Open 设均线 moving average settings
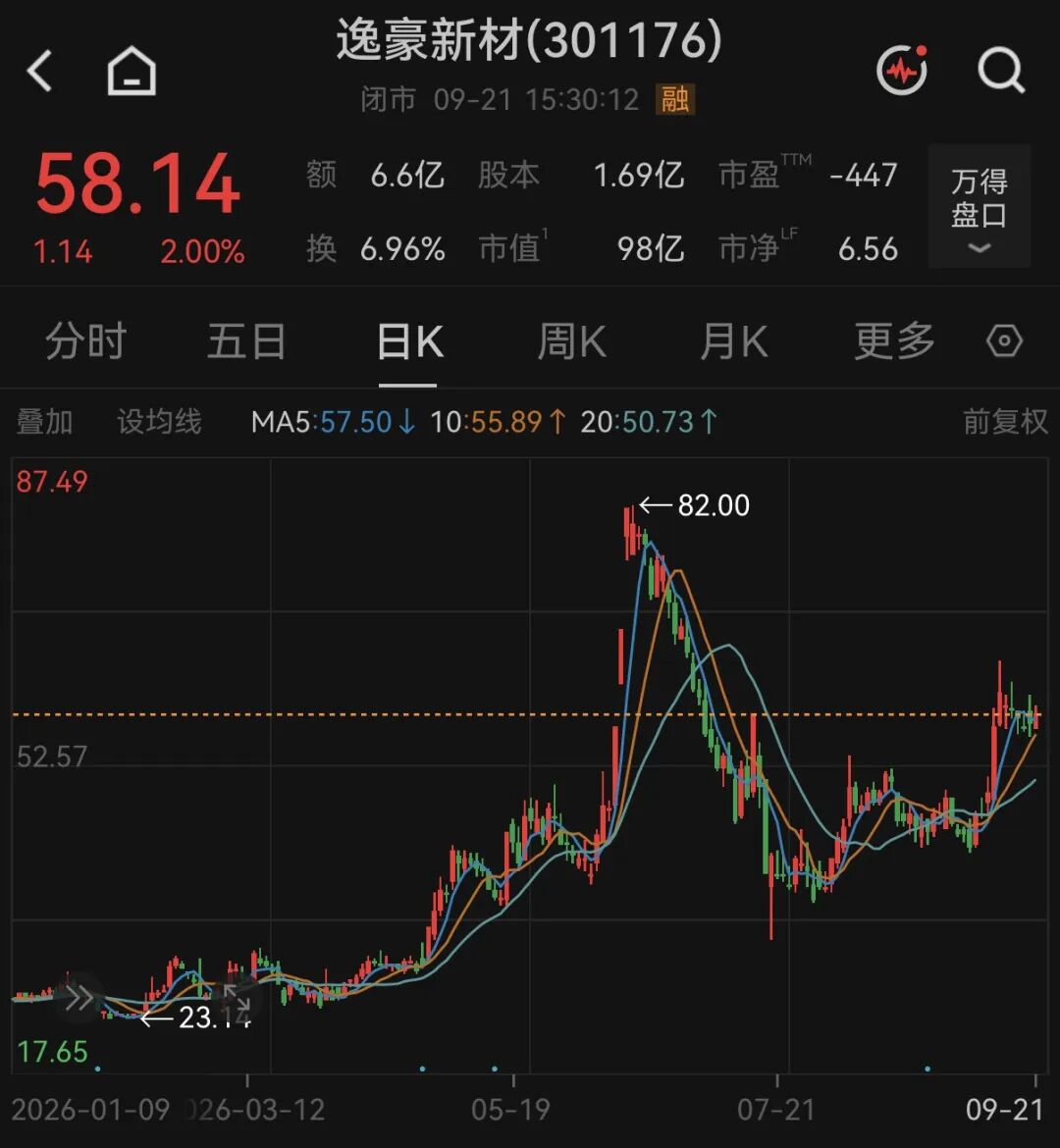The height and width of the screenshot is (1148, 1060). [159, 422]
